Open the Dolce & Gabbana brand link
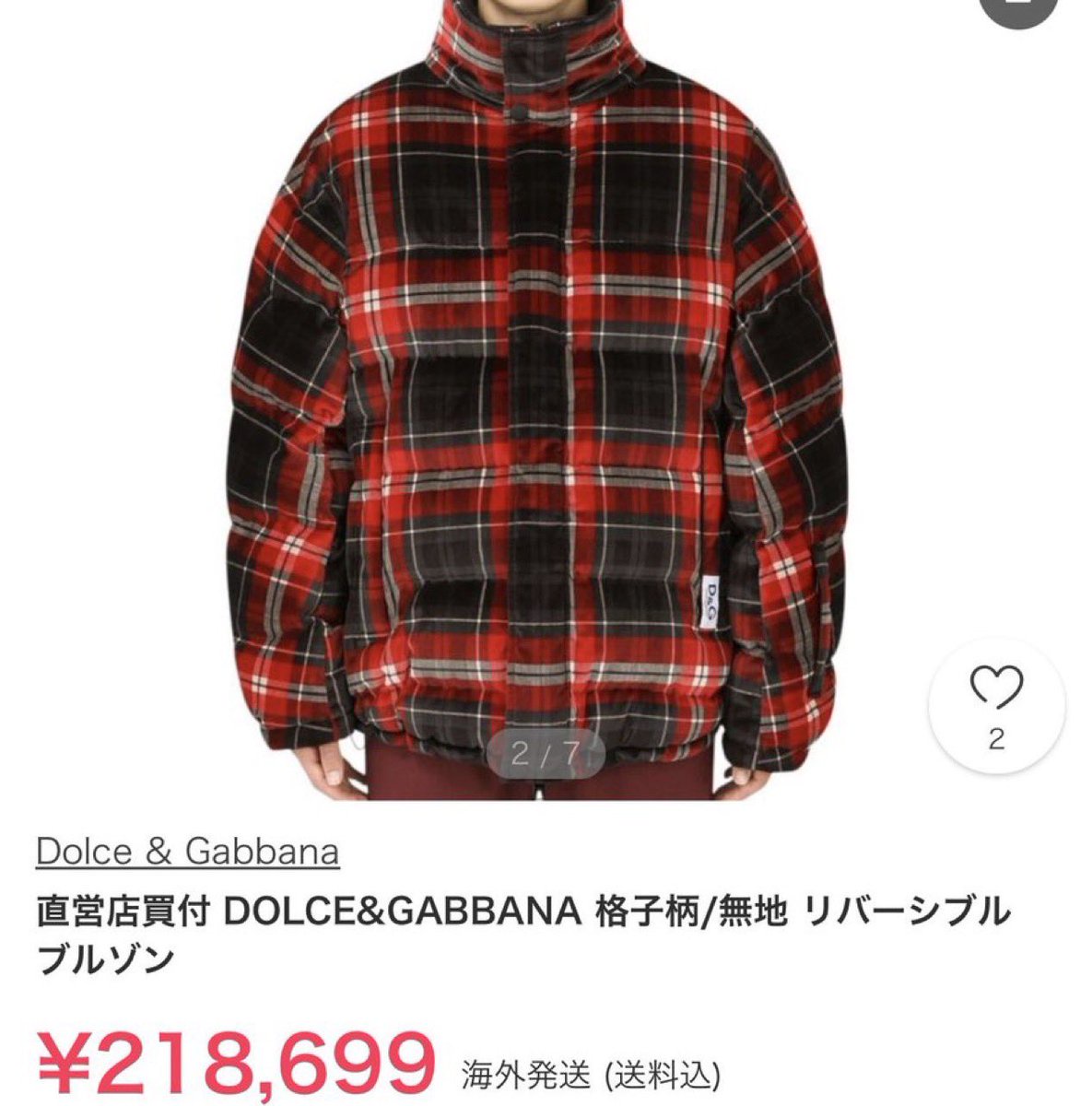The width and height of the screenshot is (1092, 1106). [188, 852]
